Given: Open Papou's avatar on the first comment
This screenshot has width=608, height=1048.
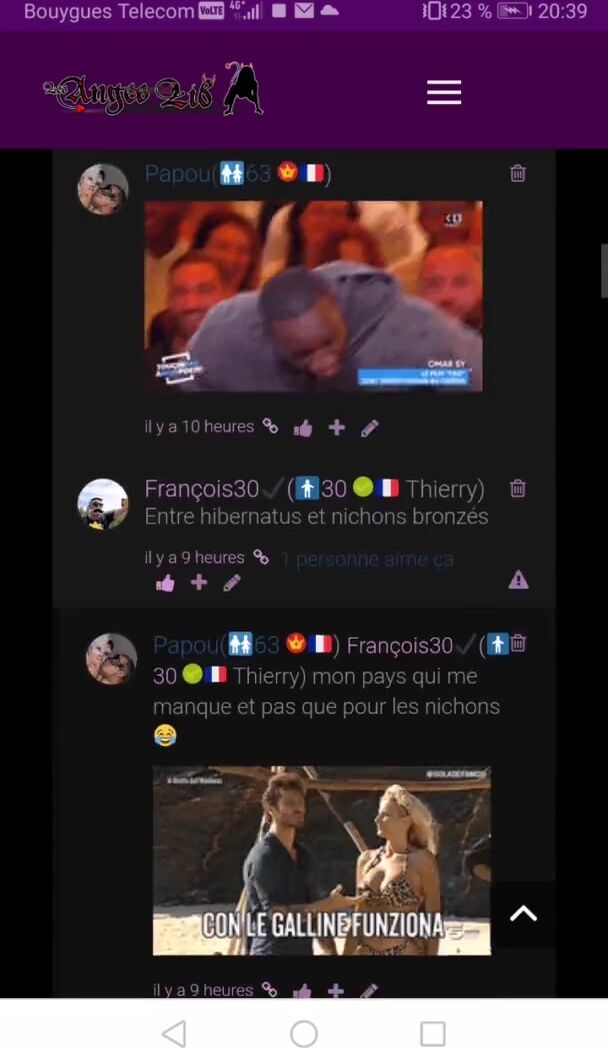Looking at the screenshot, I should tap(103, 189).
